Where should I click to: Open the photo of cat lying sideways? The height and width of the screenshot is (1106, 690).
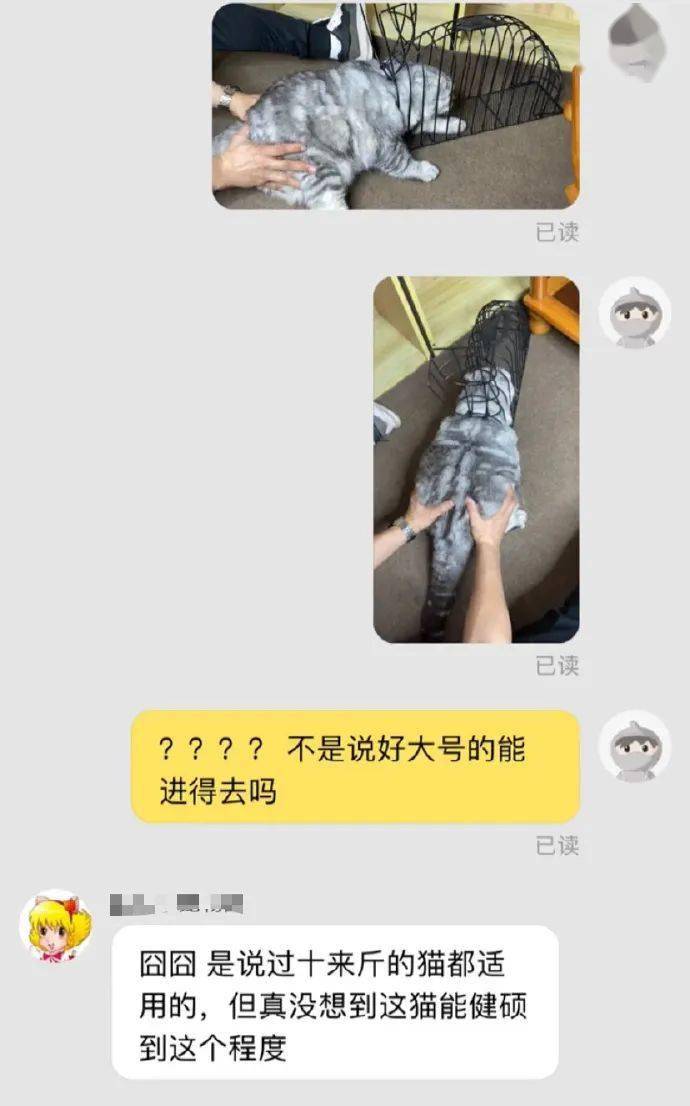click(x=397, y=106)
